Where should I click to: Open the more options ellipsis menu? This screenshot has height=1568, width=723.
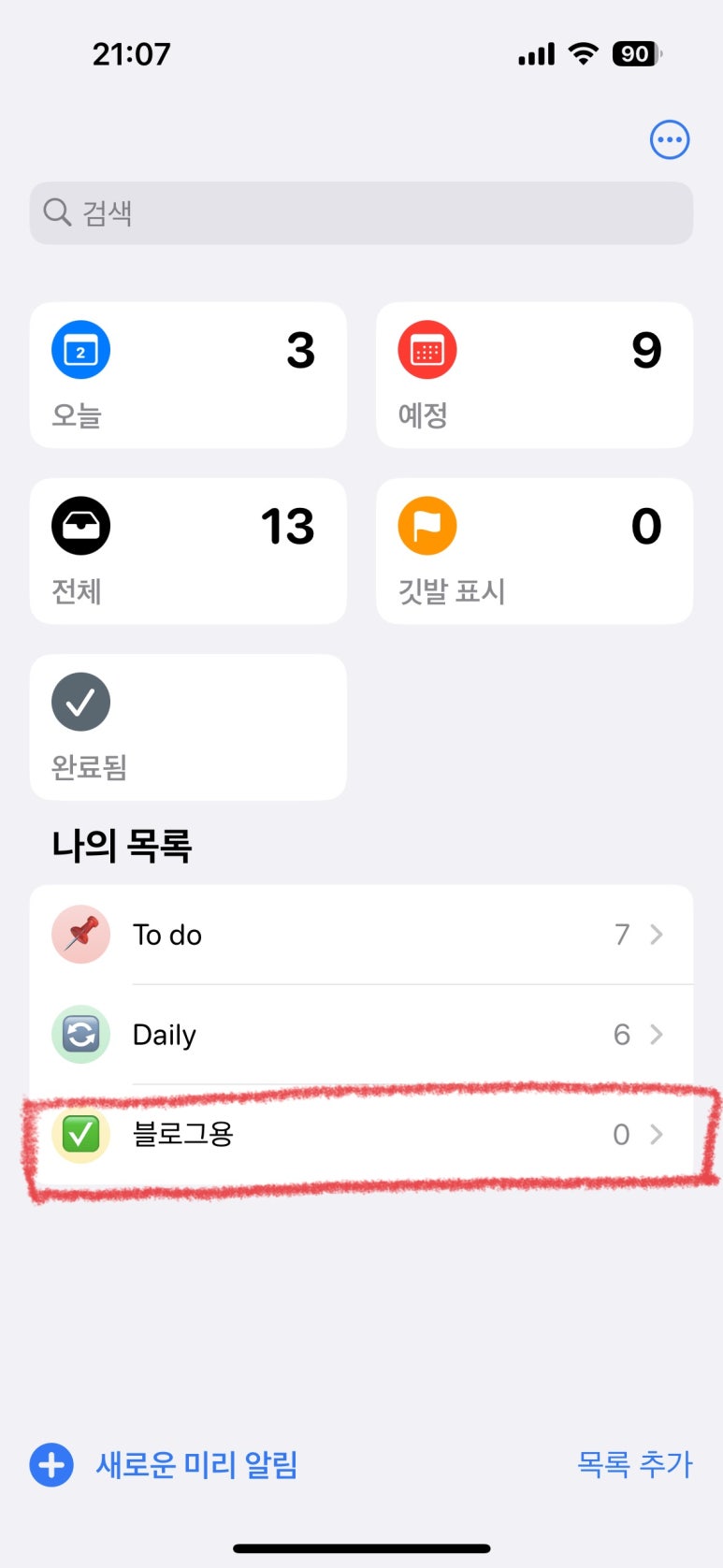(x=670, y=140)
